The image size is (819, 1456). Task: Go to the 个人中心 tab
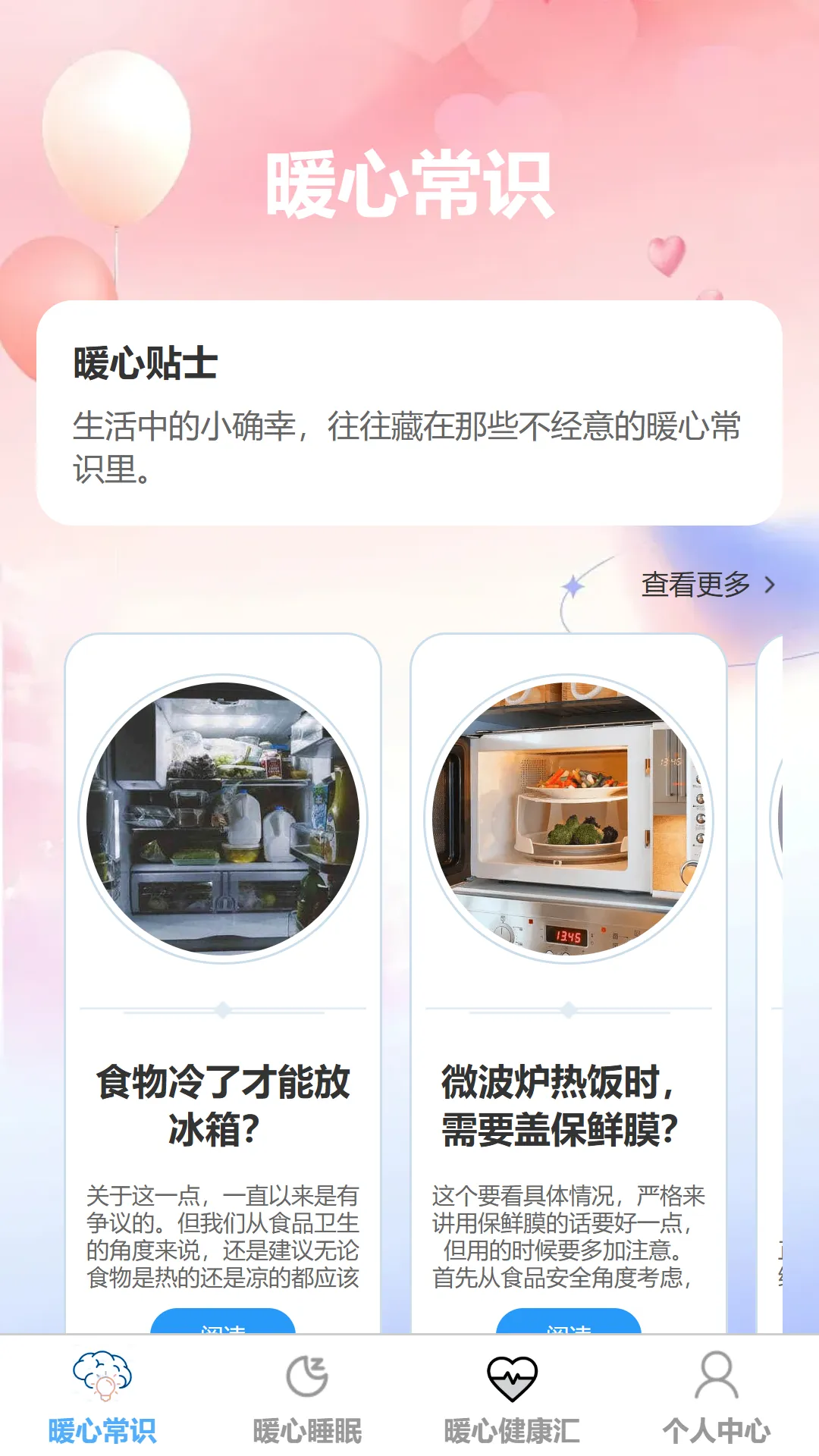tap(717, 1397)
